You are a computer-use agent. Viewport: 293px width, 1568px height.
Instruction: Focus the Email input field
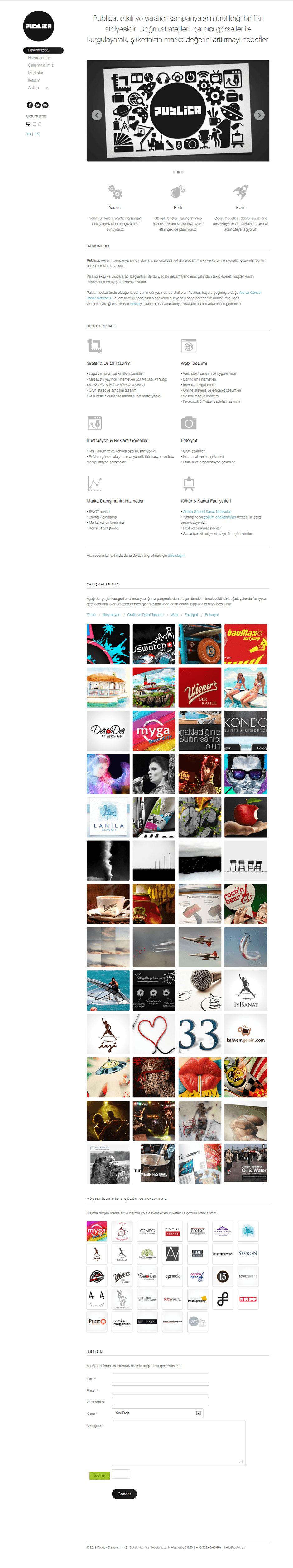point(160,1390)
